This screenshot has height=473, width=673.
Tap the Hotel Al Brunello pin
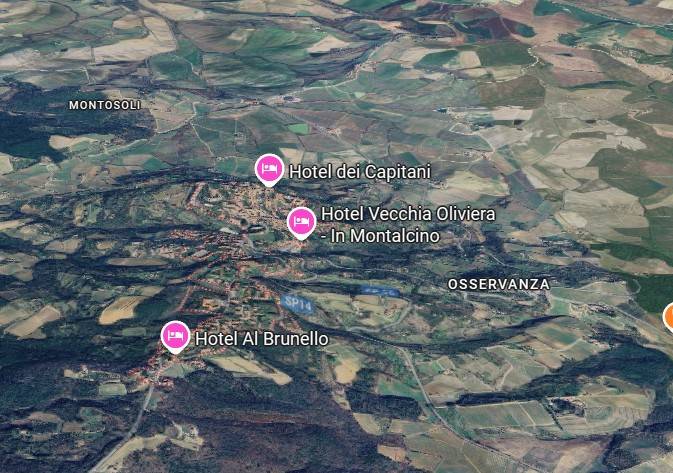coord(175,336)
